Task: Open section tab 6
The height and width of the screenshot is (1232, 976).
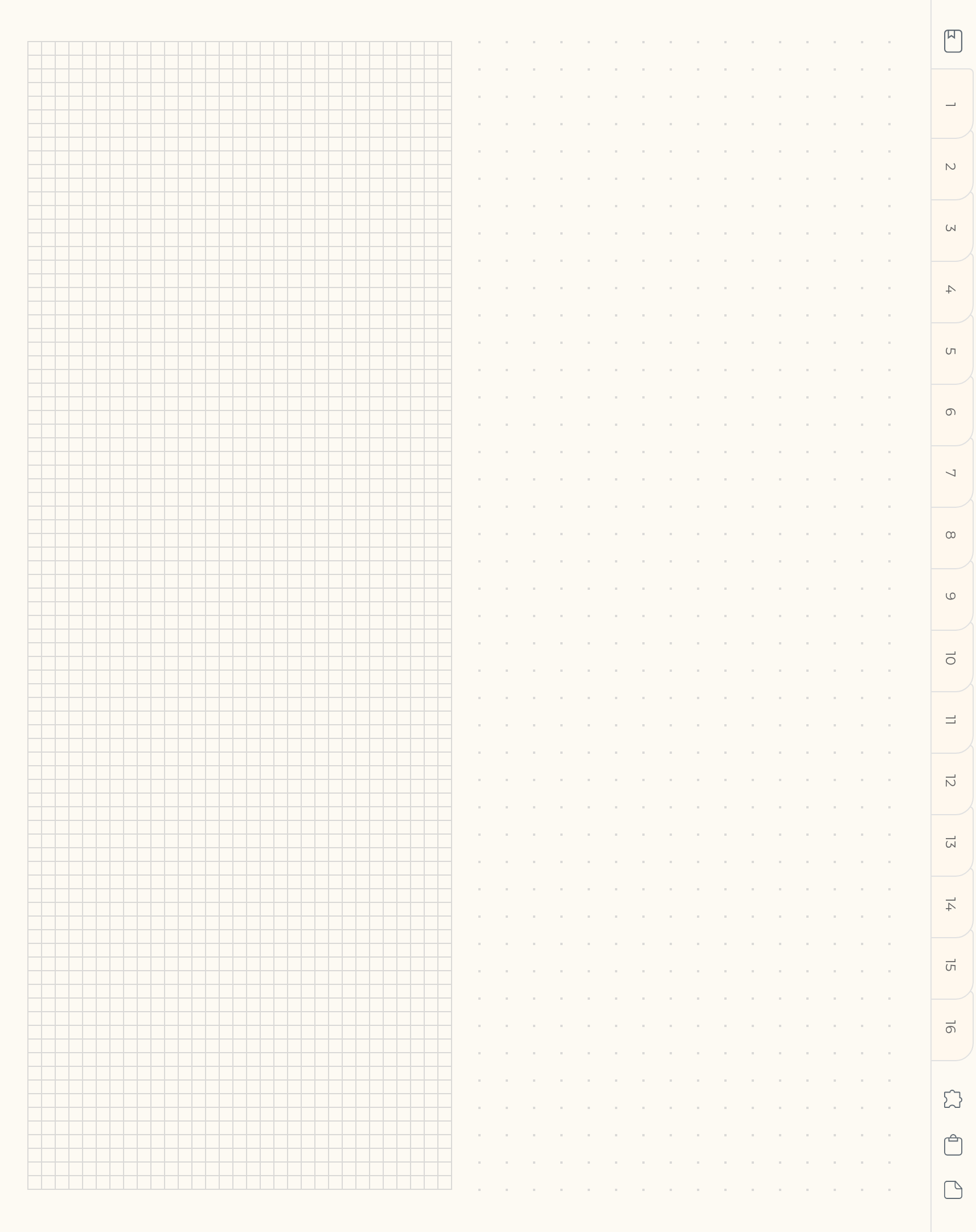Action: [950, 412]
